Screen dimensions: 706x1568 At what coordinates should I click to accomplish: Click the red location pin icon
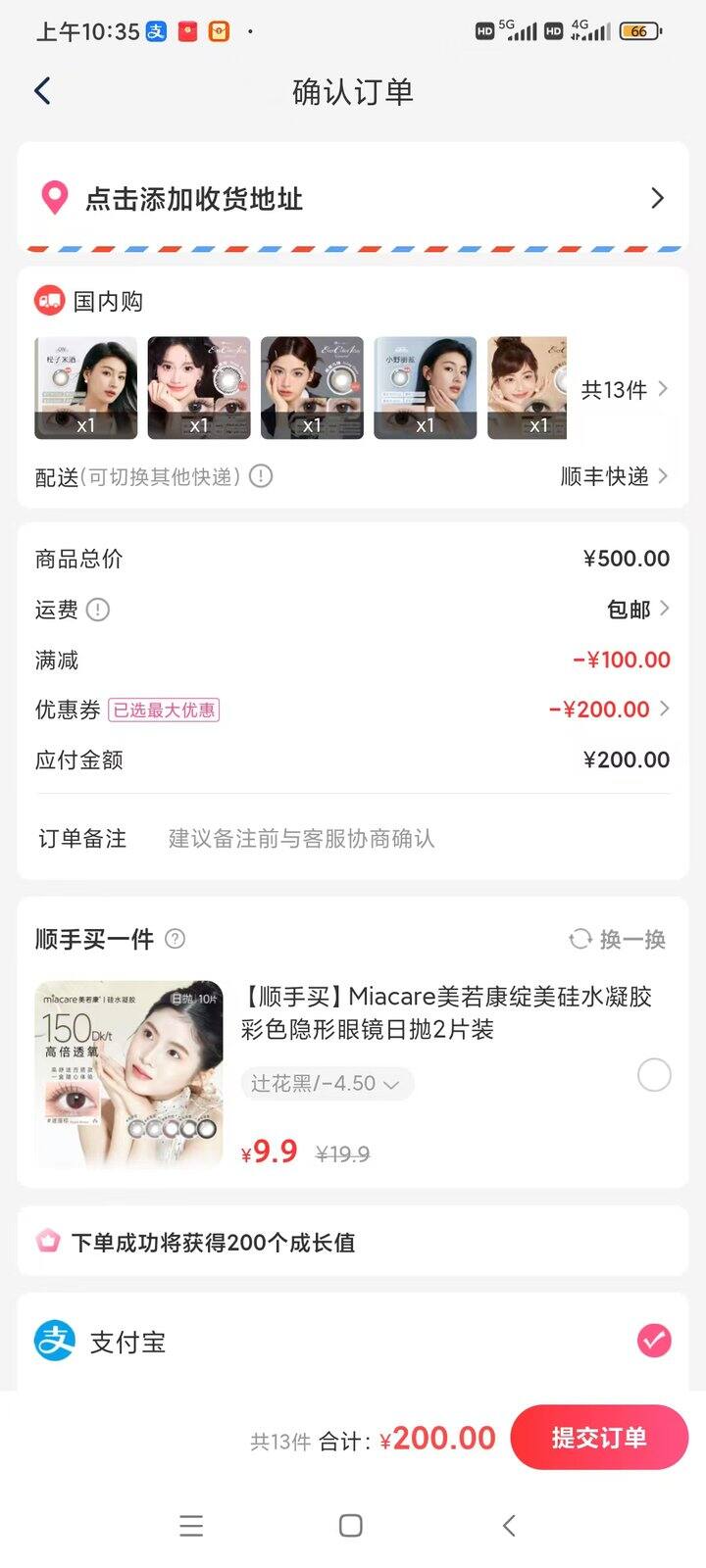(x=52, y=198)
